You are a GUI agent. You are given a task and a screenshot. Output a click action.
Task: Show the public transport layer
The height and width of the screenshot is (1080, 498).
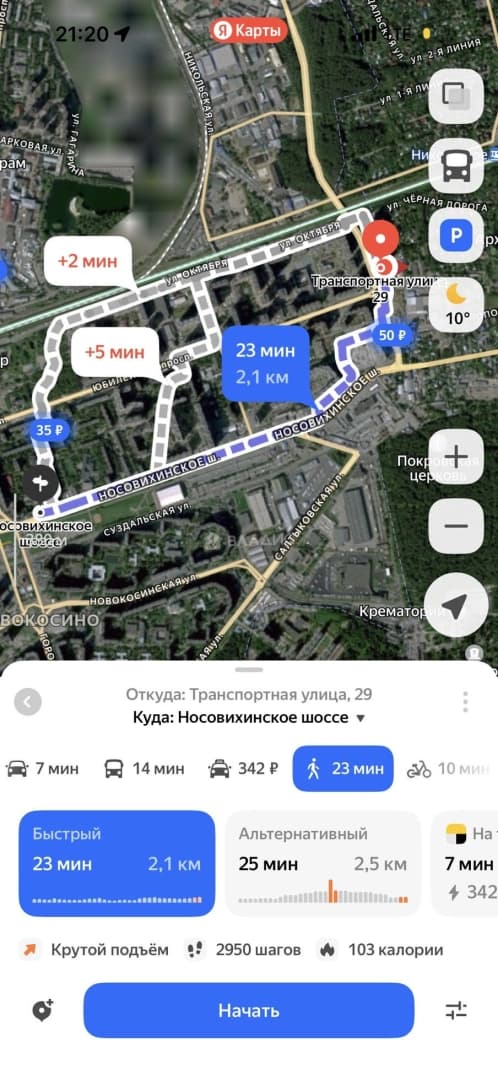click(x=456, y=166)
